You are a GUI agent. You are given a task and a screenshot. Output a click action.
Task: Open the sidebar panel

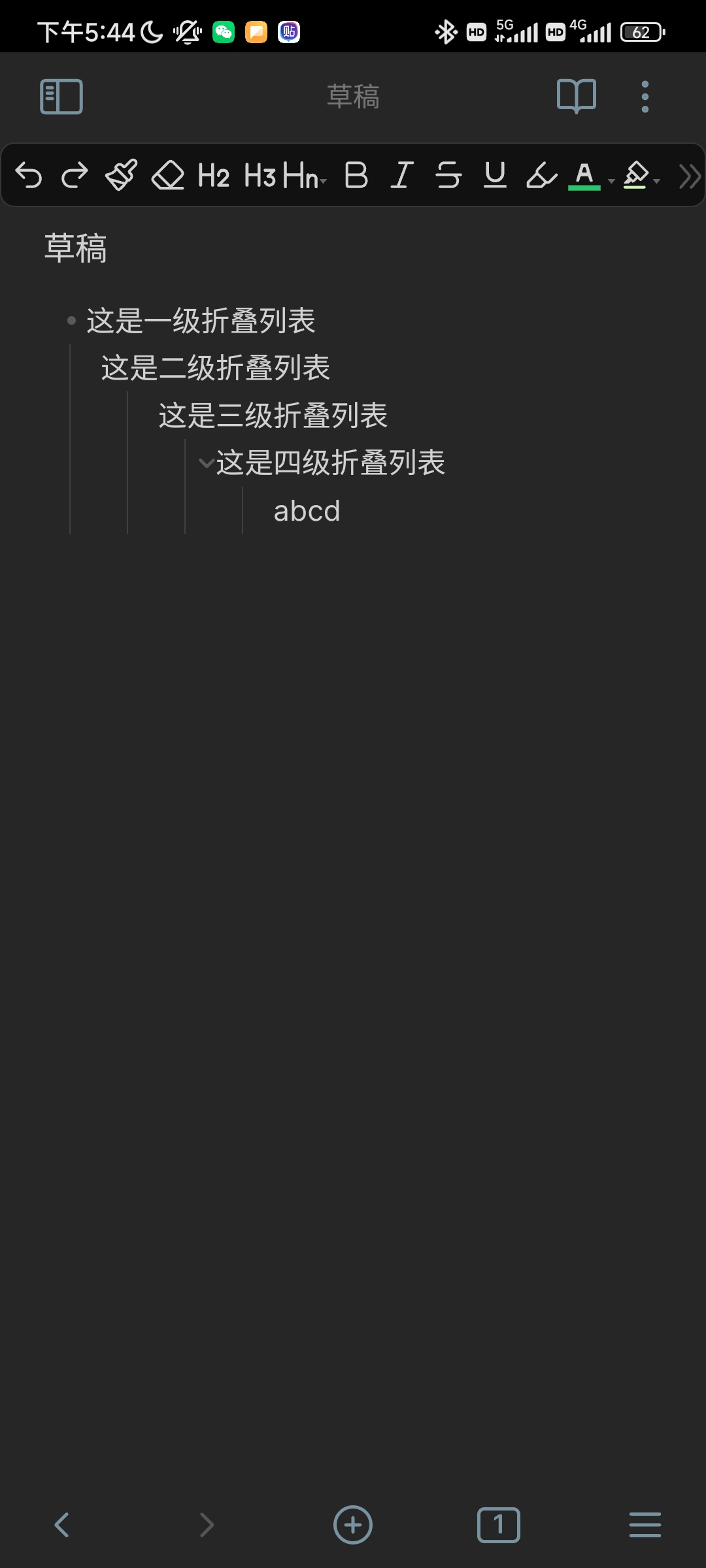coord(61,97)
